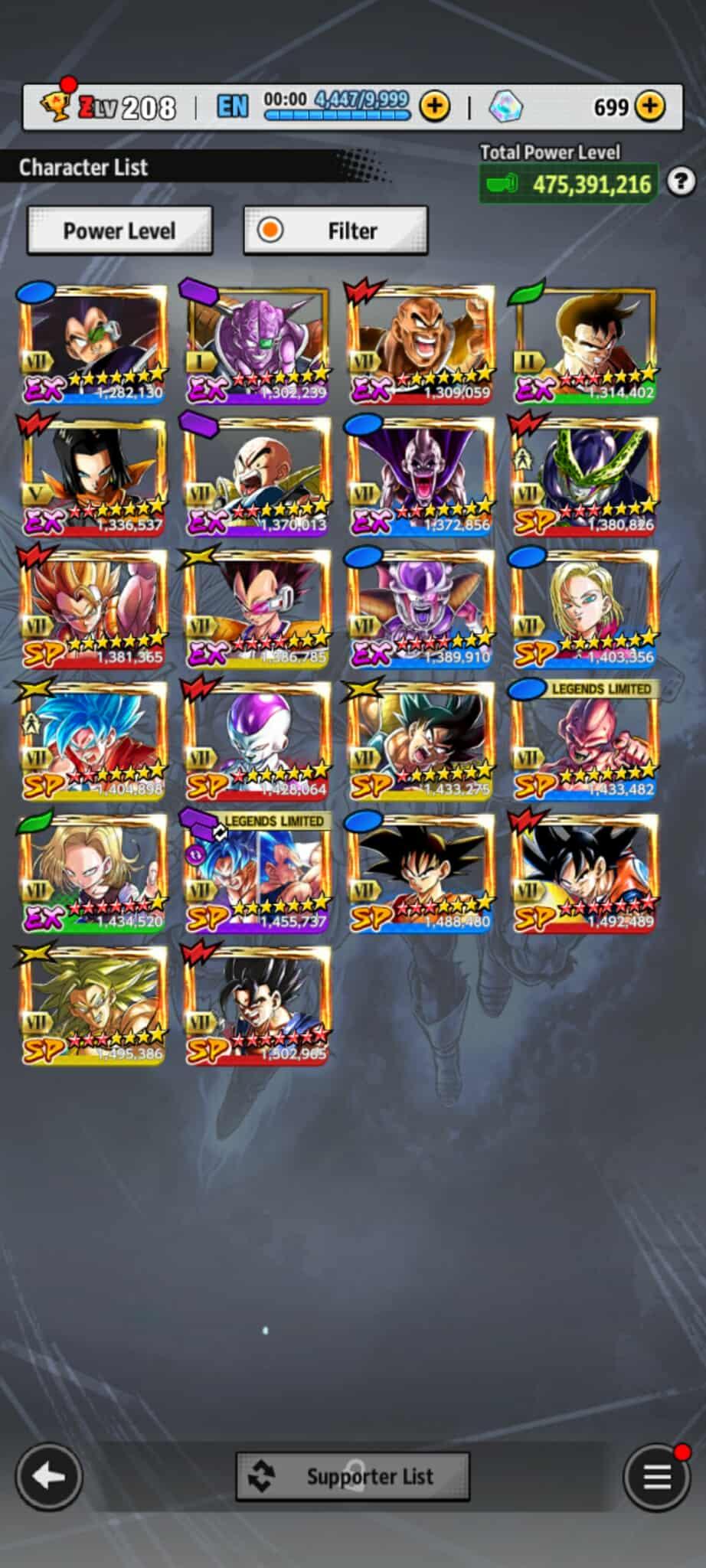Screen dimensions: 706x1568
Task: Change sorting from Power Level
Action: tap(119, 230)
